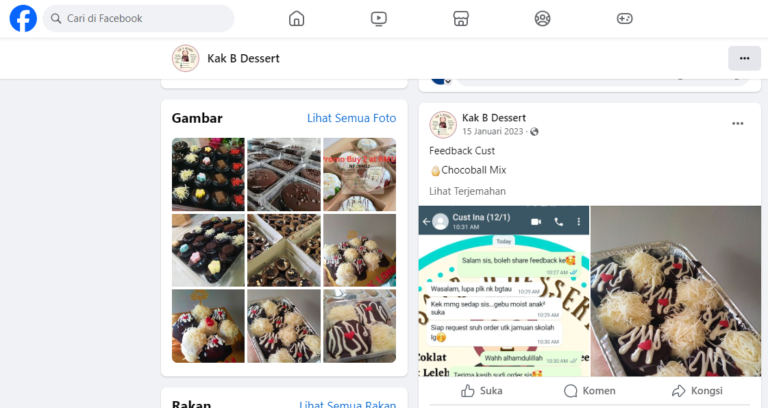This screenshot has width=768, height=408.
Task: Go to the Home tab
Action: coord(296,18)
